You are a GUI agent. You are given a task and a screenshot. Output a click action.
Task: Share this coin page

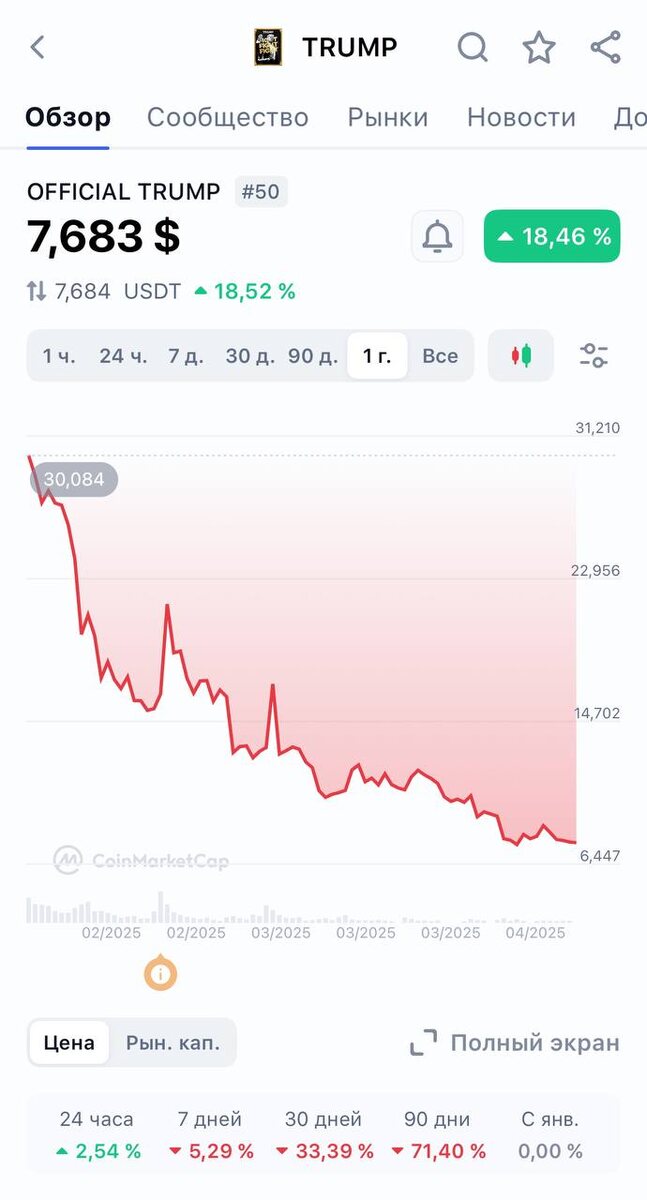pos(605,47)
